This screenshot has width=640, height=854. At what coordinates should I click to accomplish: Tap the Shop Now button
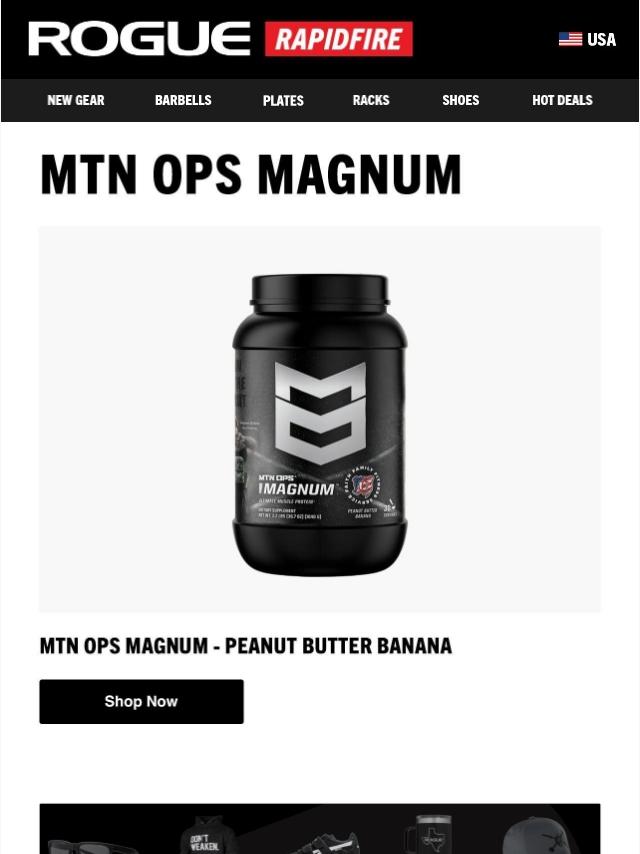[141, 701]
